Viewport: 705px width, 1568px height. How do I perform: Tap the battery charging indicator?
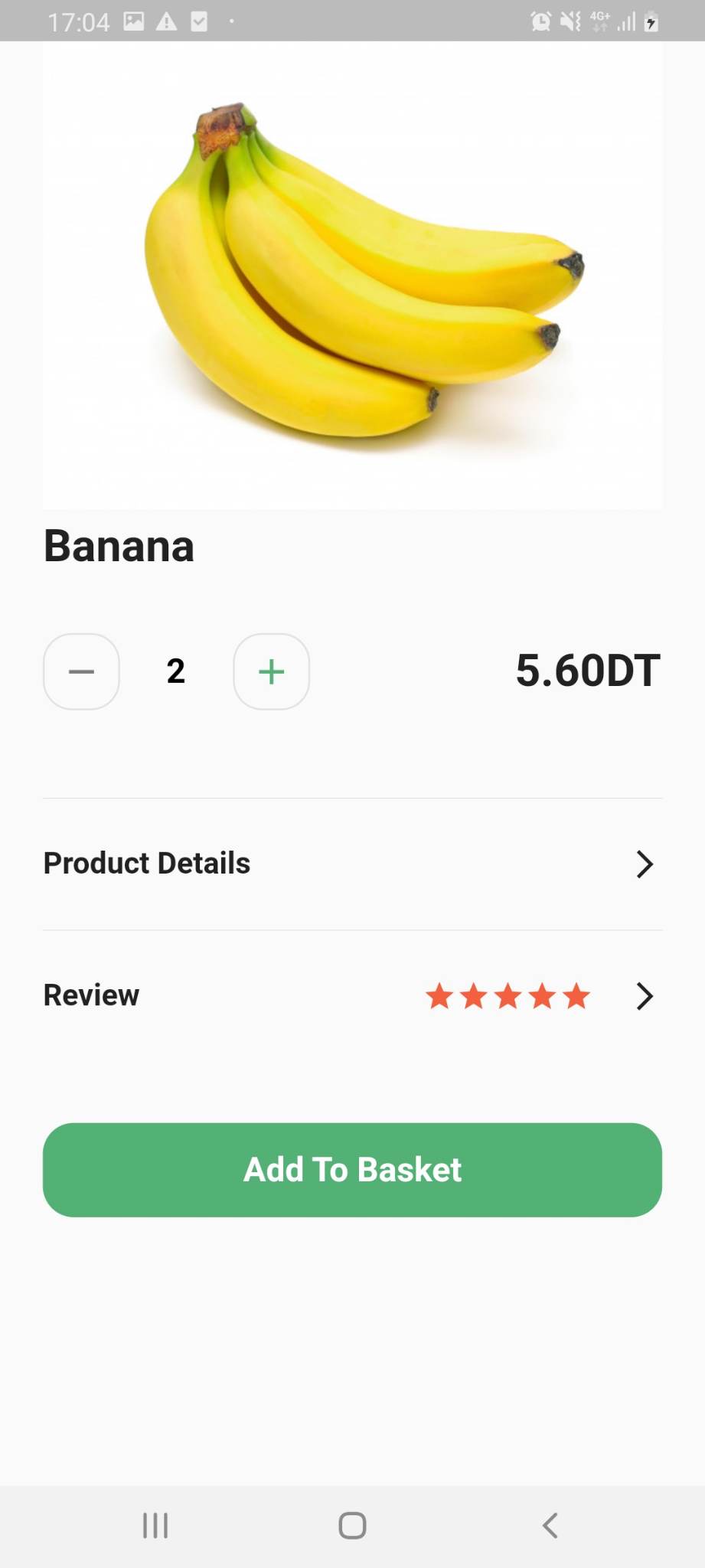pos(650,21)
